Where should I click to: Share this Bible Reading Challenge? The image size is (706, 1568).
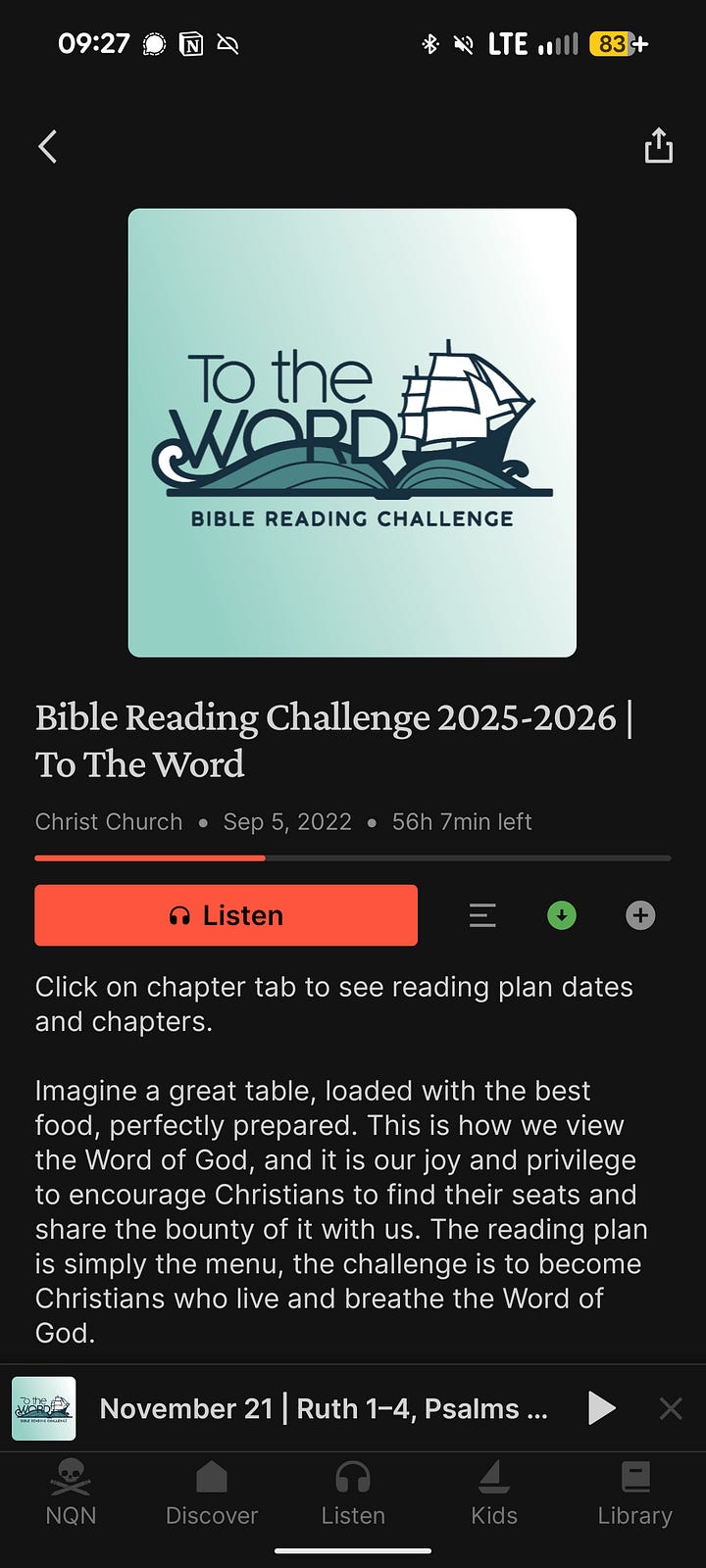tap(658, 146)
